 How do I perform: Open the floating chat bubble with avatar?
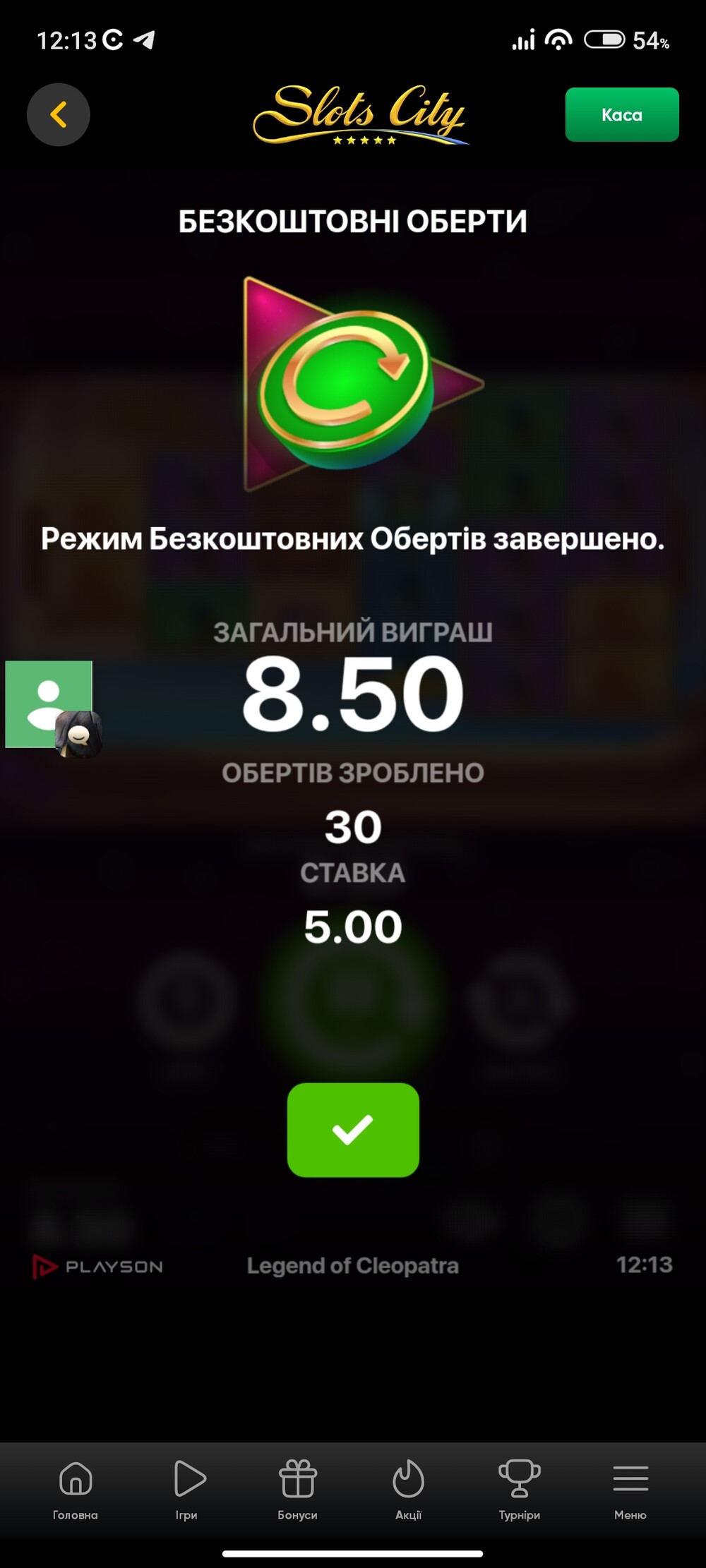tap(54, 708)
